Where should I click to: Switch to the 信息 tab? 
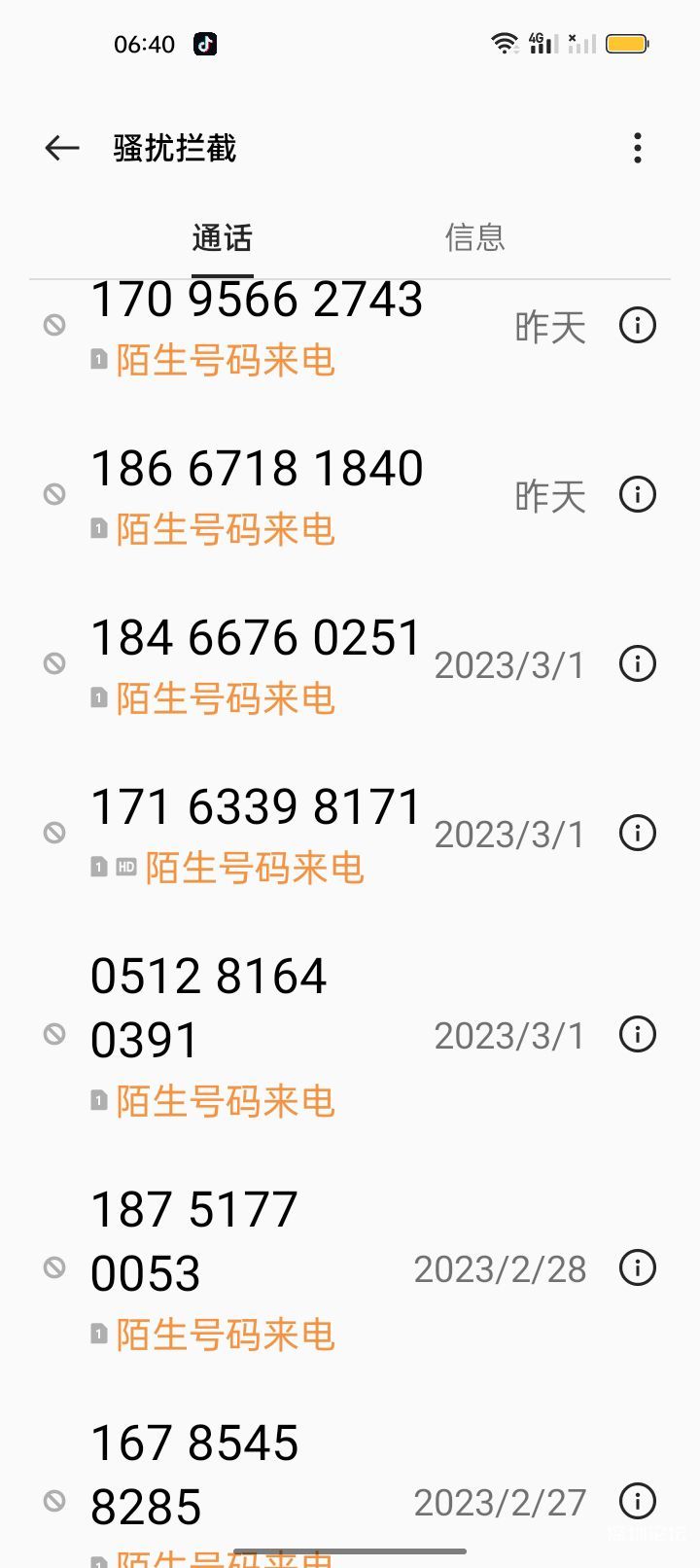pyautogui.click(x=474, y=237)
